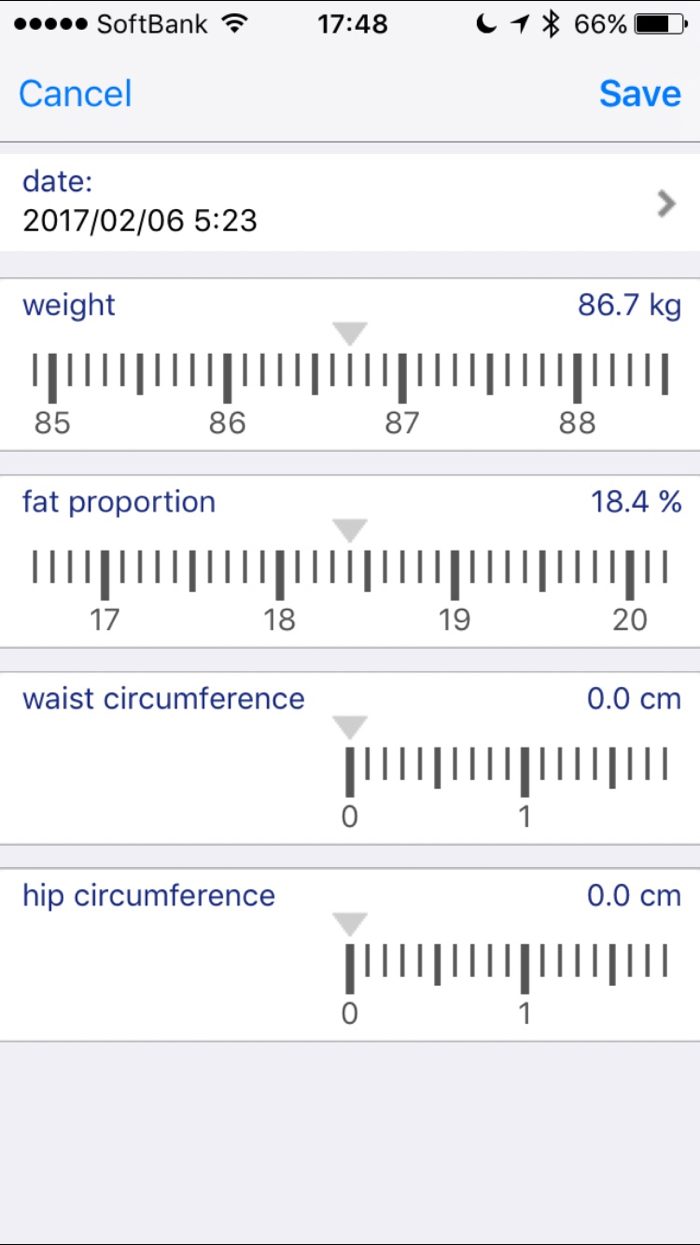This screenshot has width=700, height=1245.
Task: Open the date picker row
Action: coord(350,201)
